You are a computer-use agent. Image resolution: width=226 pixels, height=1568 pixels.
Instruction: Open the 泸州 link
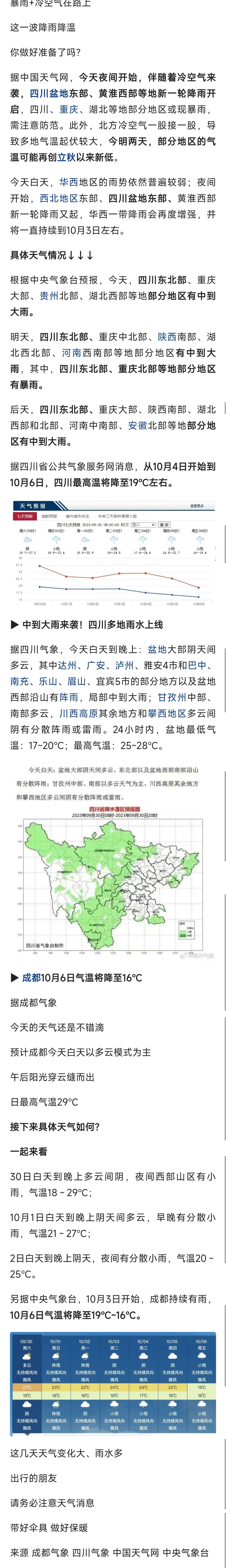[x=124, y=665]
